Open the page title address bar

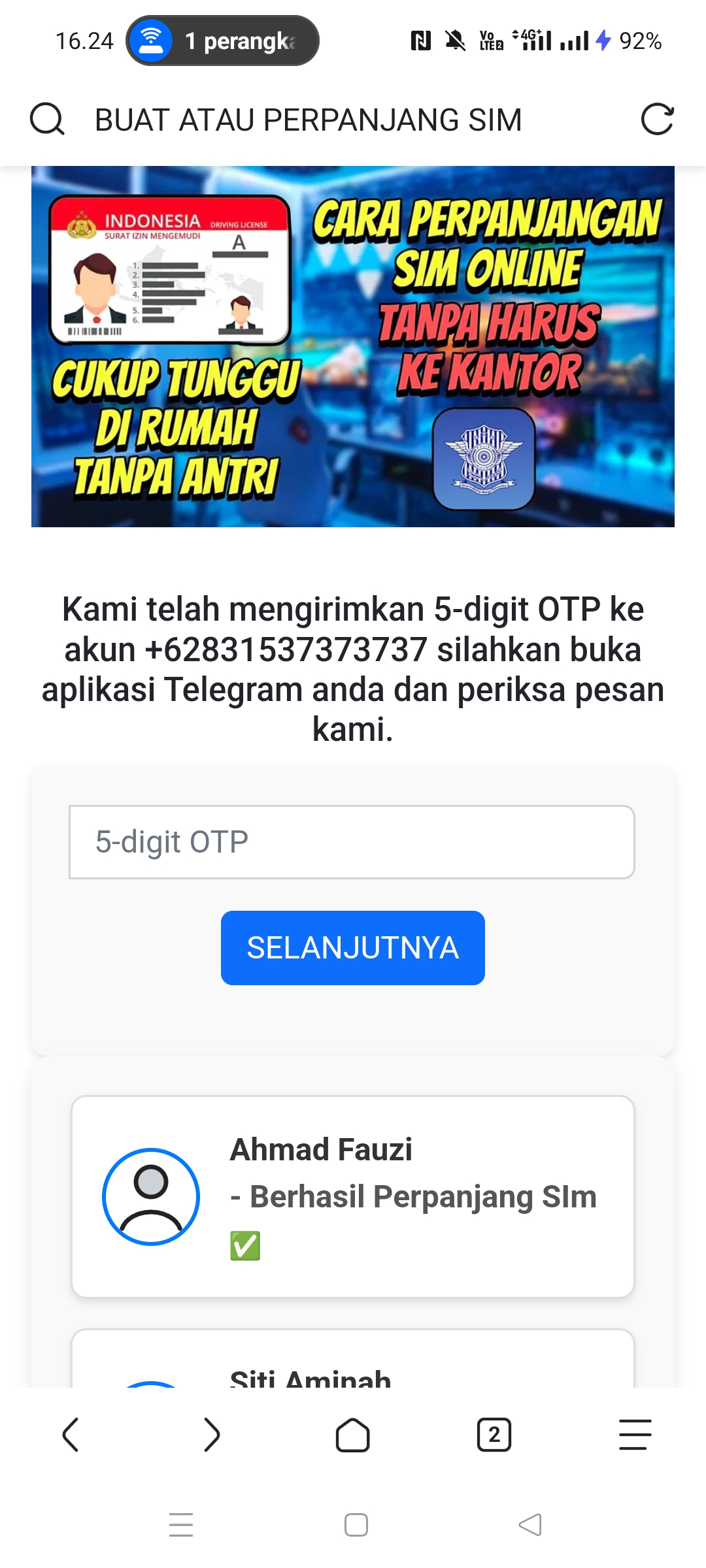coord(309,120)
